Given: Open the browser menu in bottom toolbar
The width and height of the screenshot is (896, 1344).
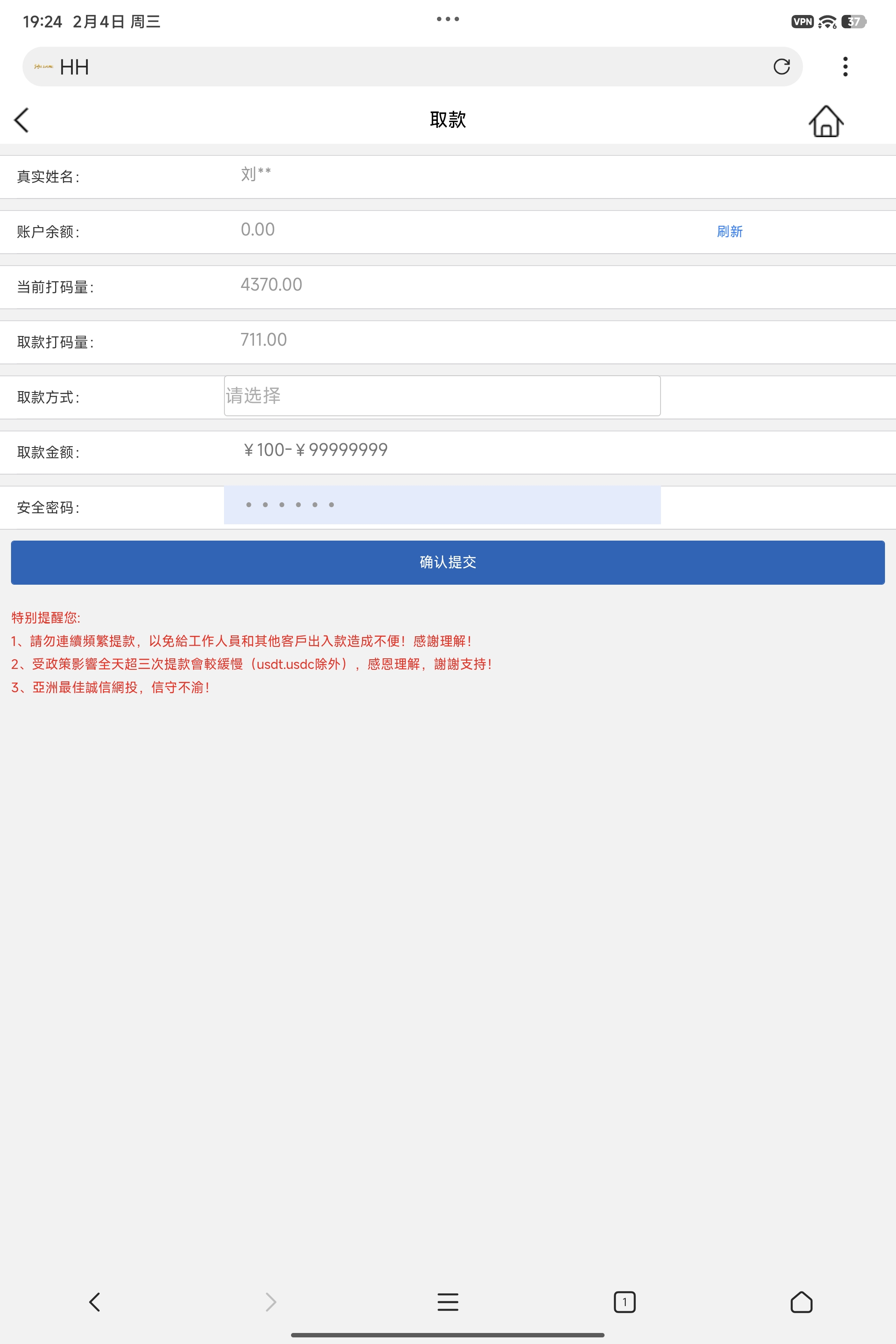Looking at the screenshot, I should pyautogui.click(x=448, y=1302).
